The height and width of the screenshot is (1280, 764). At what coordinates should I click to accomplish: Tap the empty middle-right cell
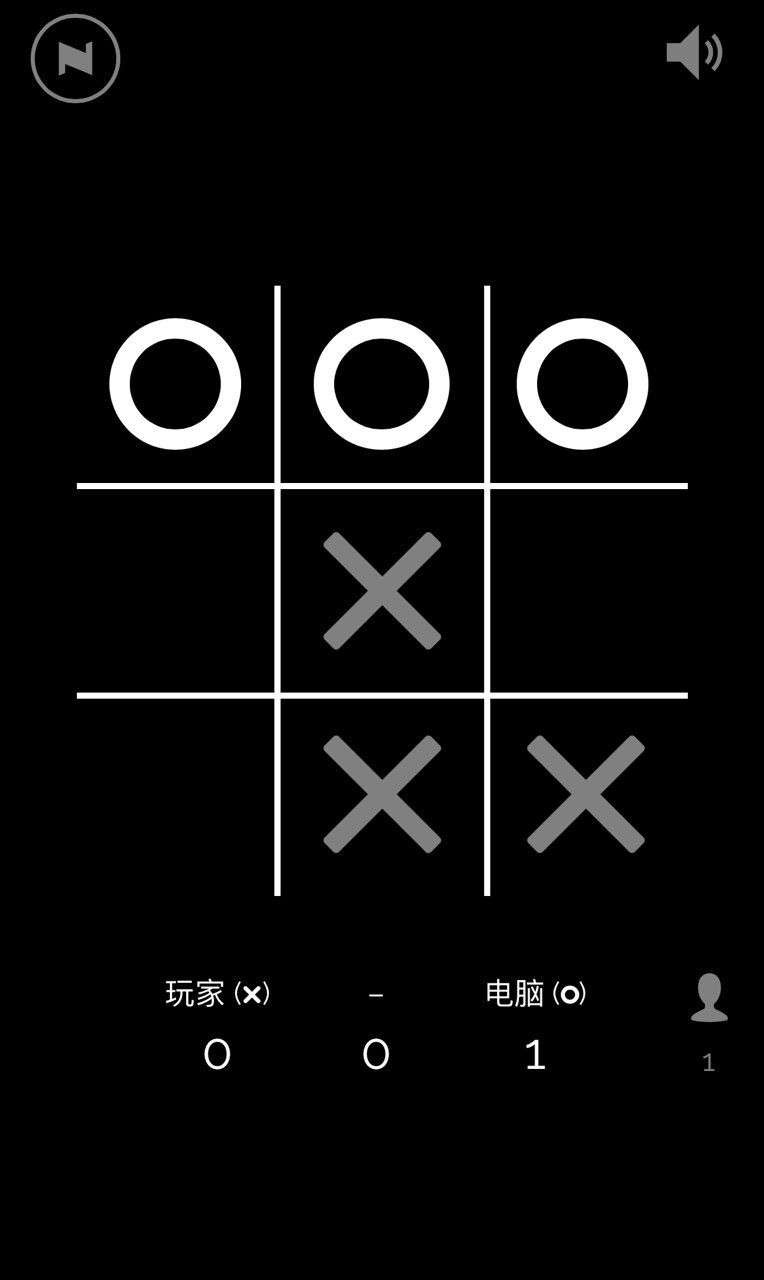pos(589,591)
